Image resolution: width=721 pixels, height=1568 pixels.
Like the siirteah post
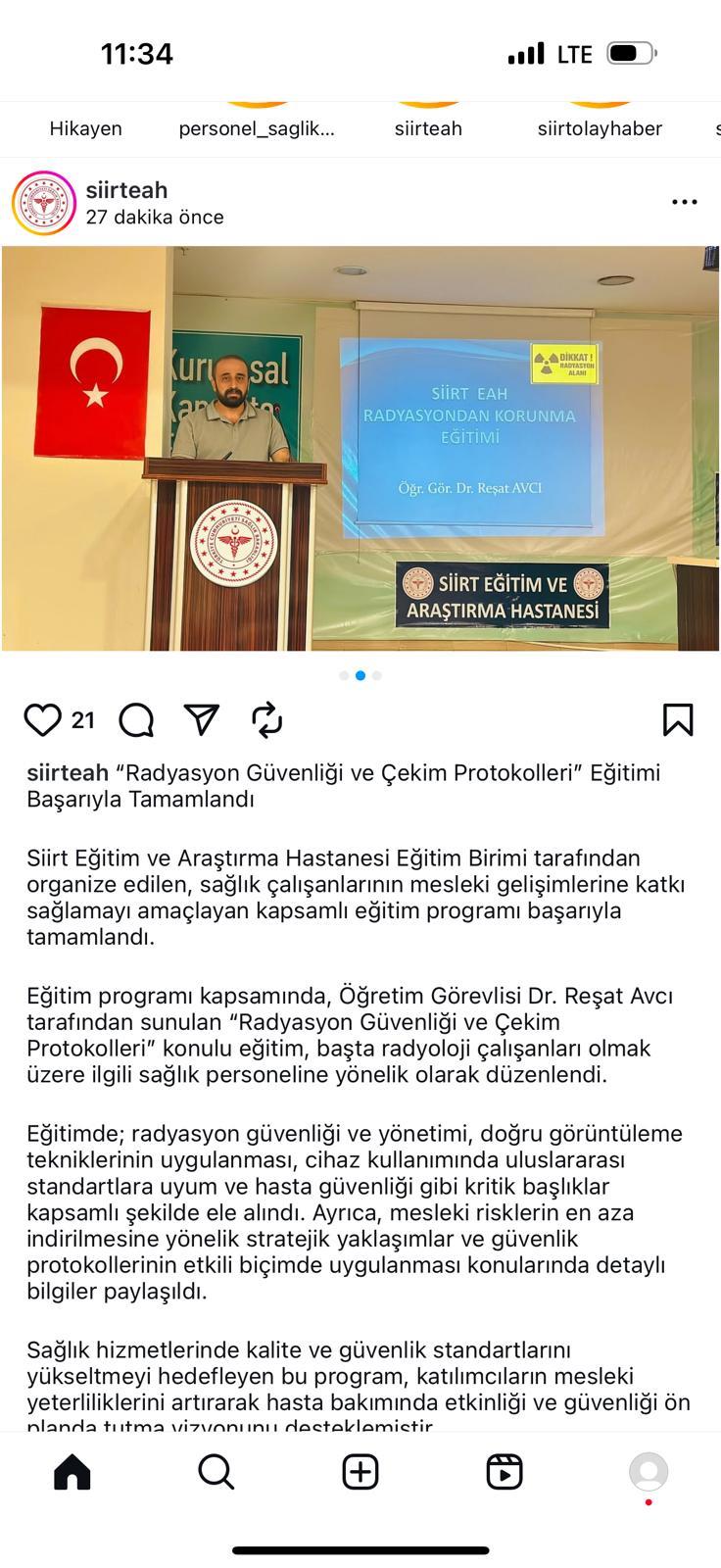(42, 720)
